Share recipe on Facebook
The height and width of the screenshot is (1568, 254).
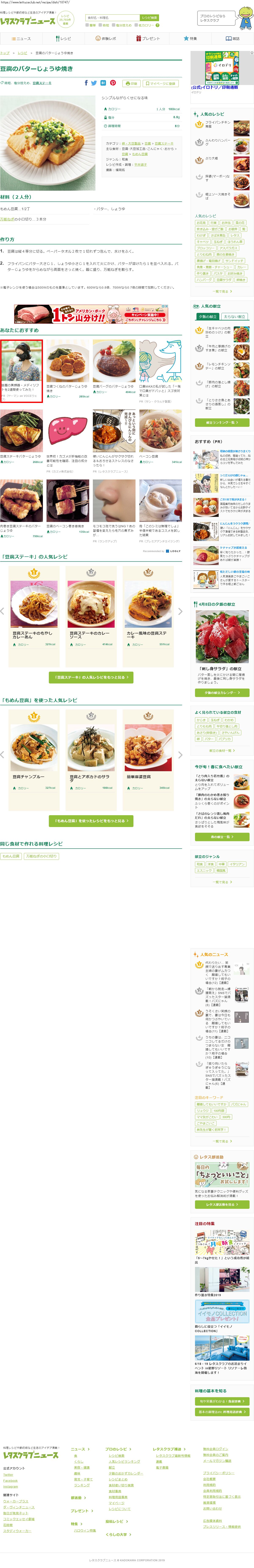coord(86,83)
